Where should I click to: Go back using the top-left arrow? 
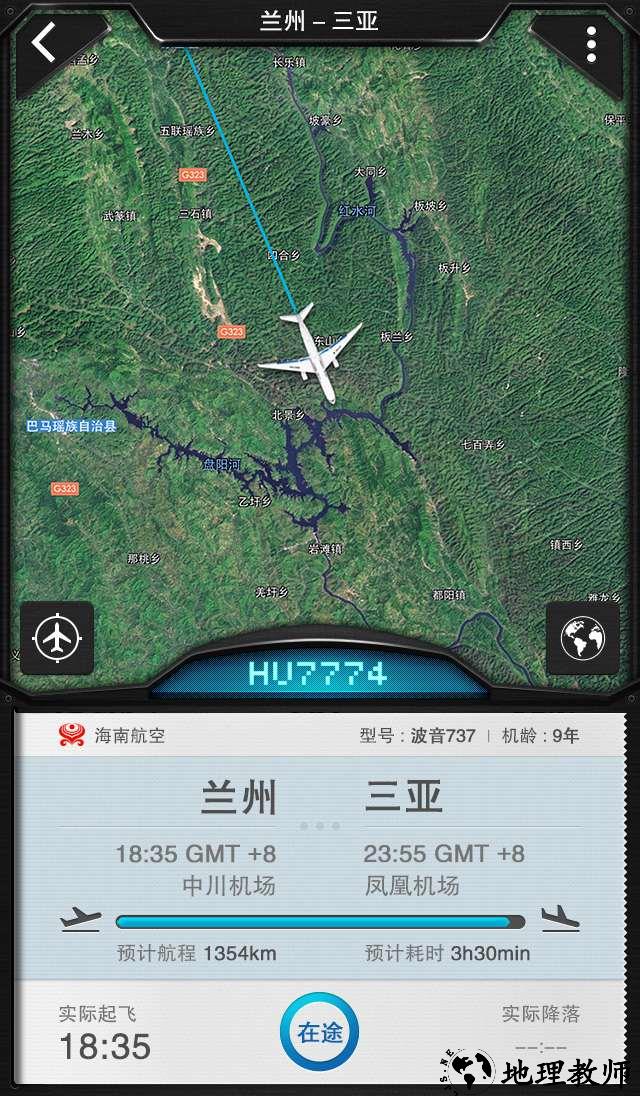pos(44,43)
